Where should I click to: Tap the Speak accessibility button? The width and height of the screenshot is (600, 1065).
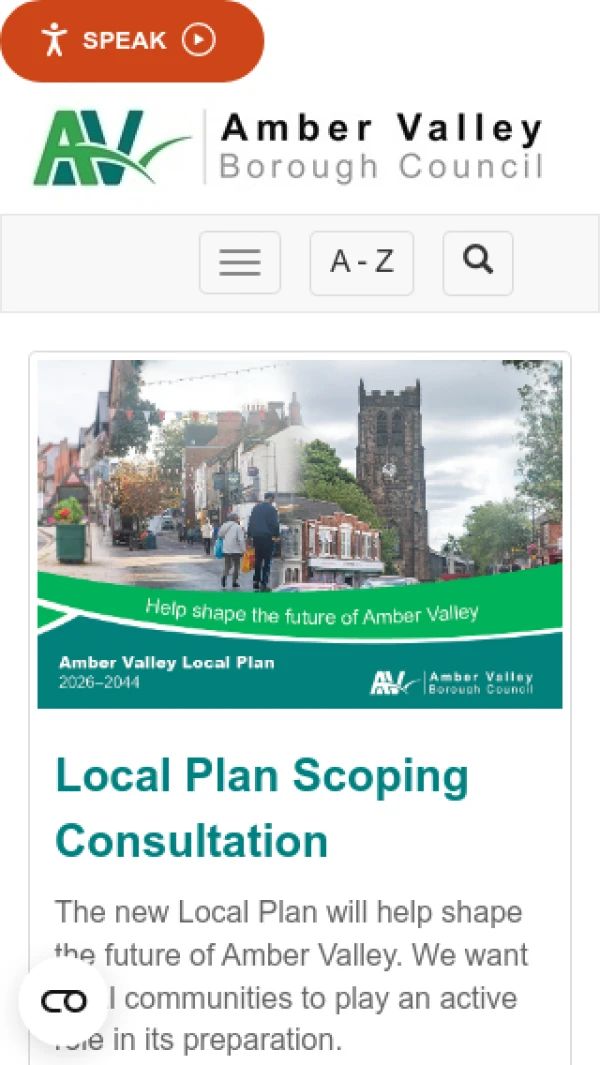tap(132, 41)
